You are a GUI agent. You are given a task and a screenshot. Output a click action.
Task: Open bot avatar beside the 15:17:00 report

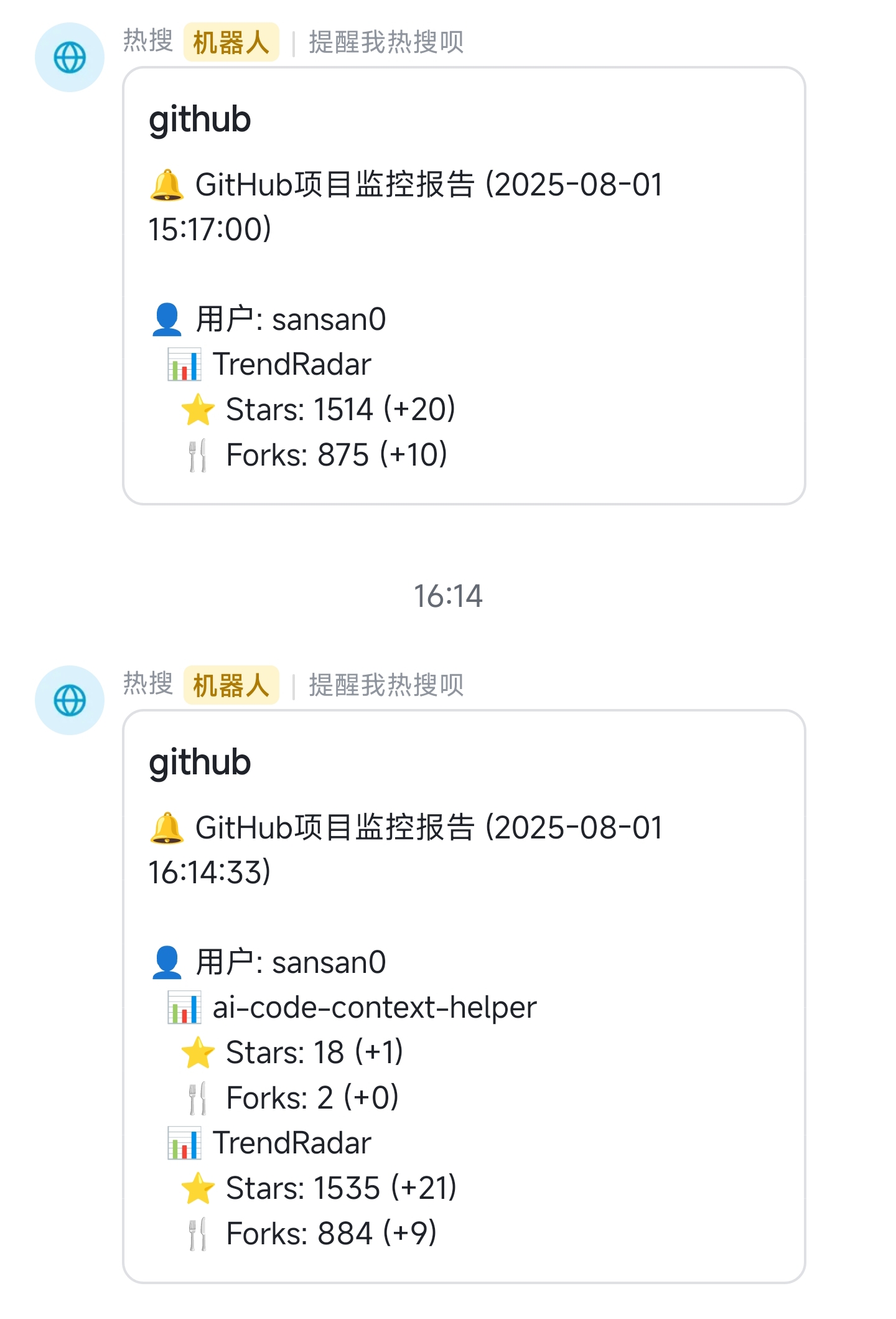pyautogui.click(x=70, y=58)
